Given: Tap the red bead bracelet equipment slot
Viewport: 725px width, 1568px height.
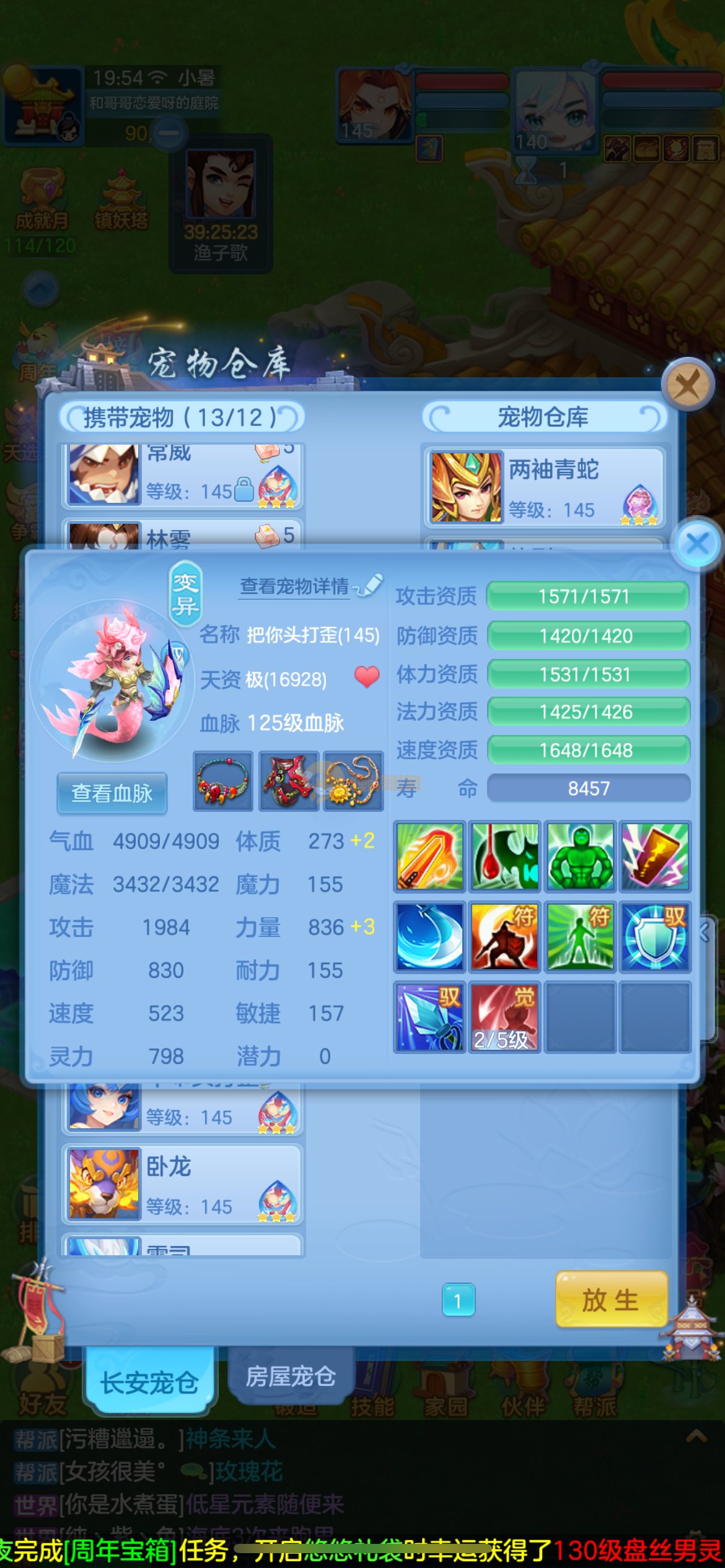Looking at the screenshot, I should [223, 782].
